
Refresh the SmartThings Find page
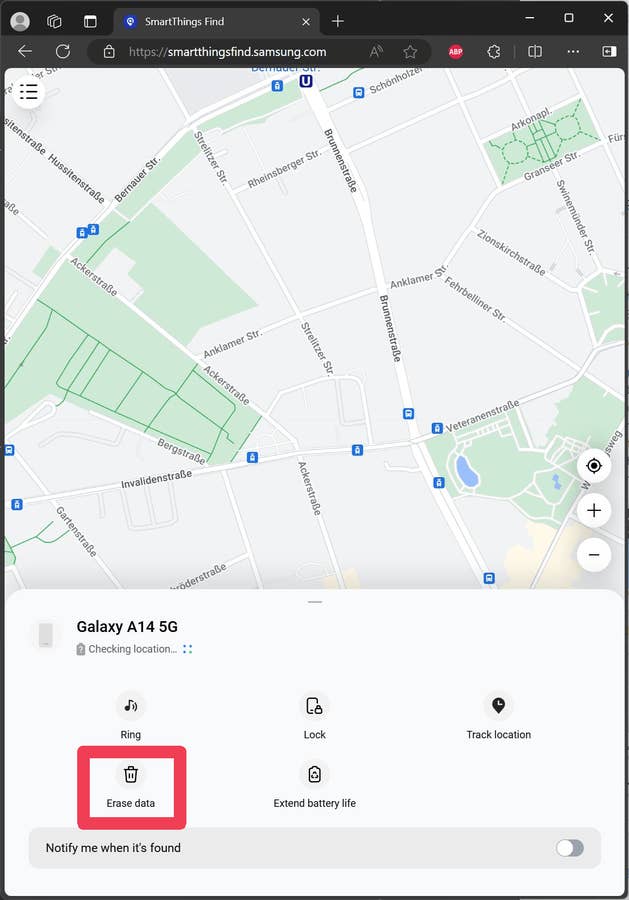[63, 52]
